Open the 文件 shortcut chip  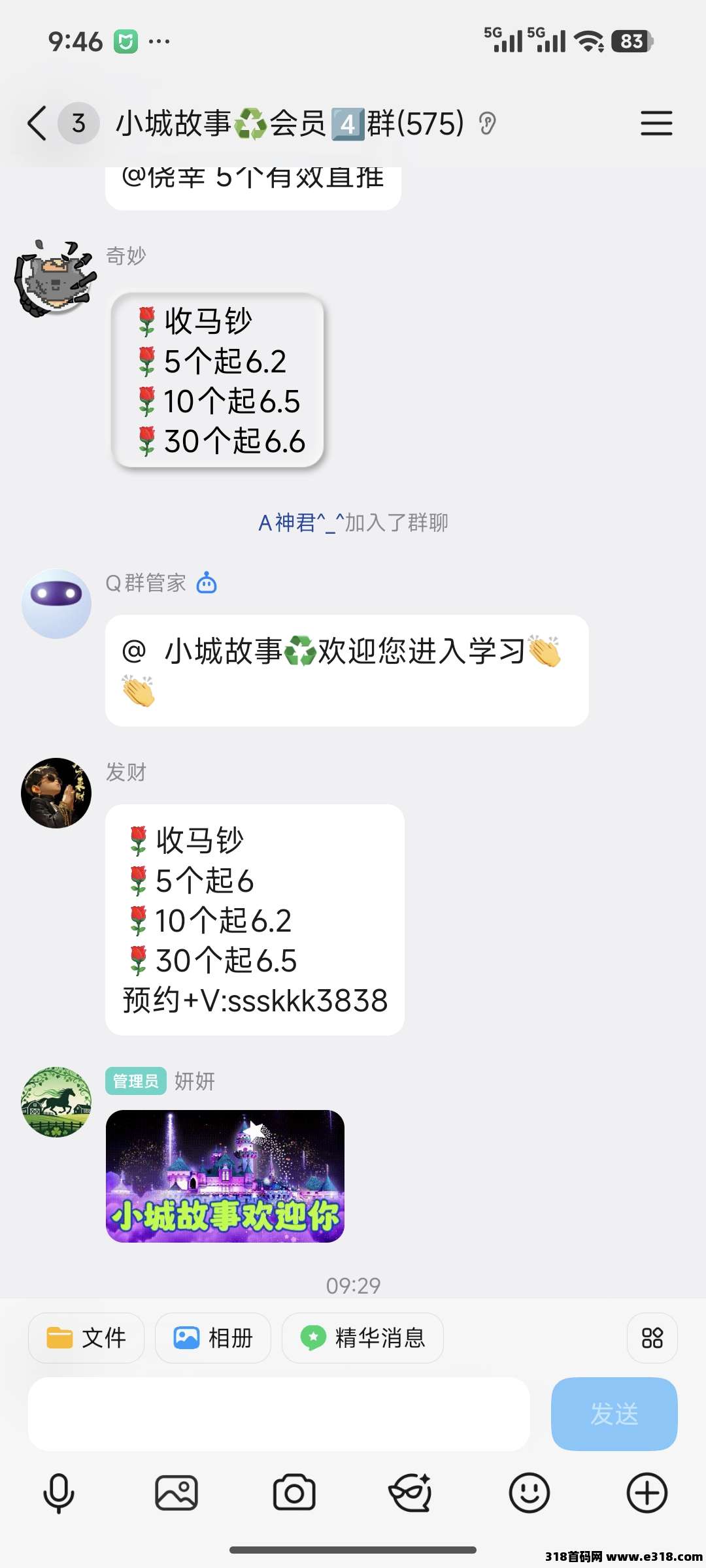[86, 1337]
